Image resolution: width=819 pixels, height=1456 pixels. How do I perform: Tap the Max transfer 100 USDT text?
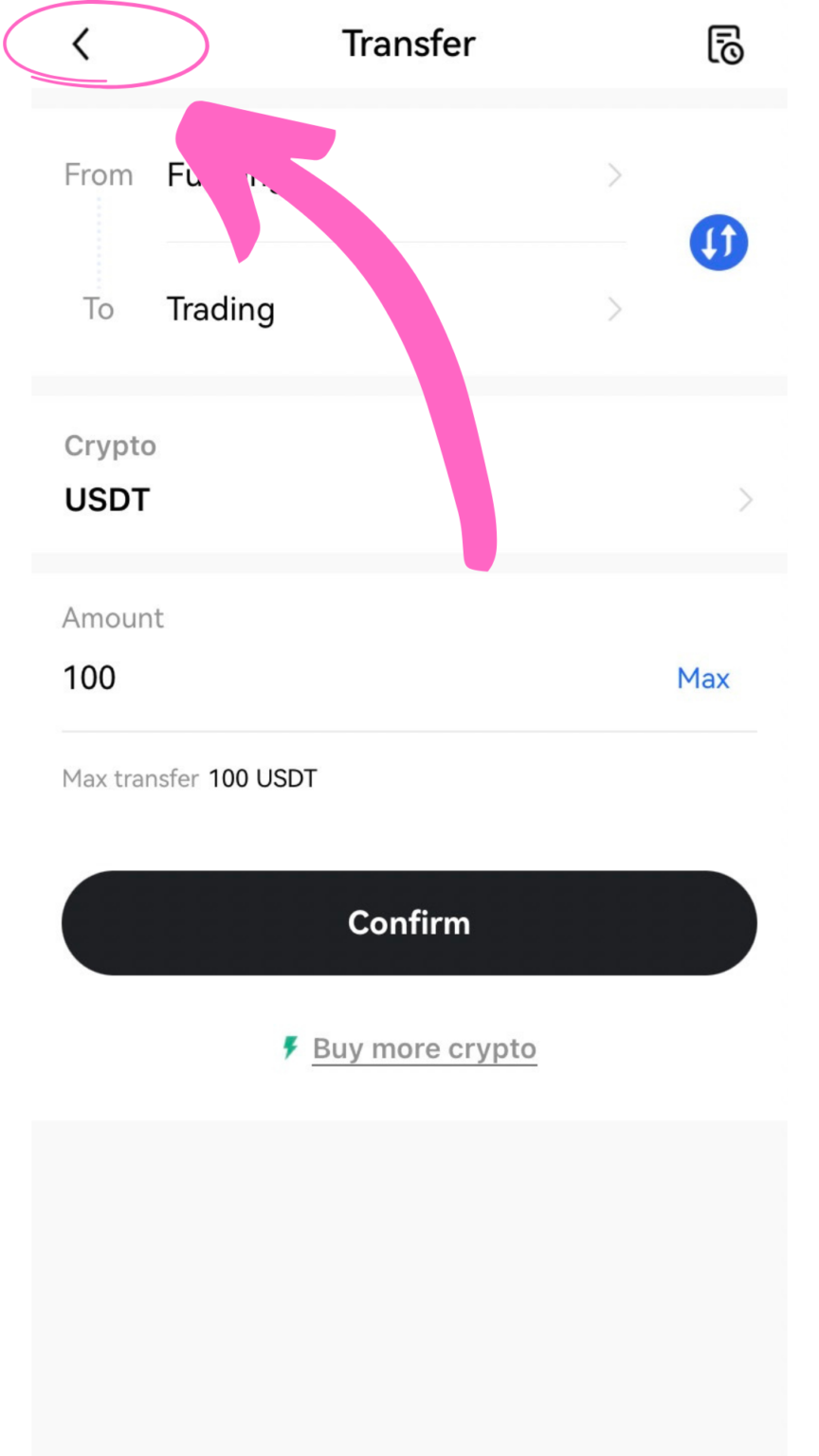190,778
